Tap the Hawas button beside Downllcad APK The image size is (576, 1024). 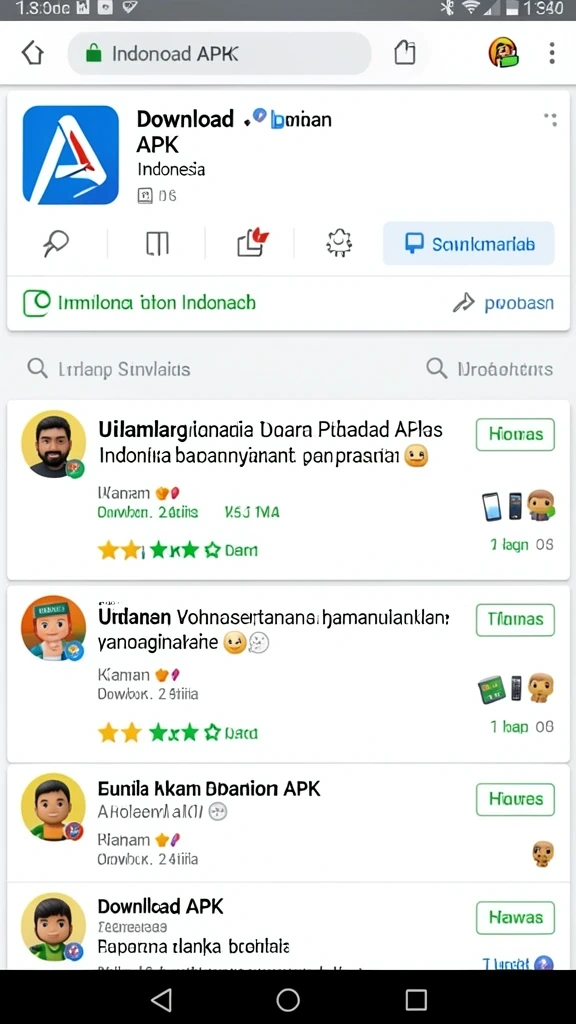tap(515, 918)
